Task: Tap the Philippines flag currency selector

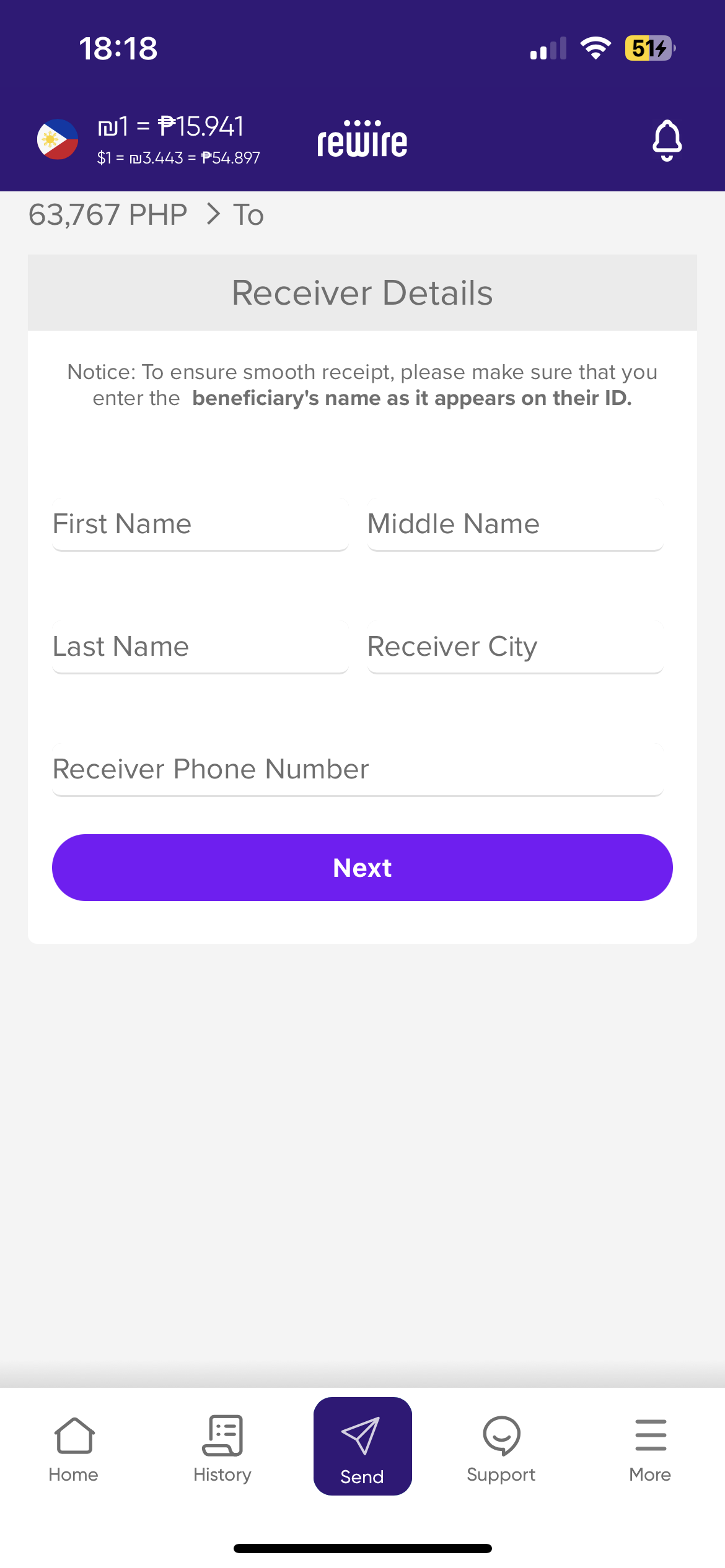Action: click(x=58, y=139)
